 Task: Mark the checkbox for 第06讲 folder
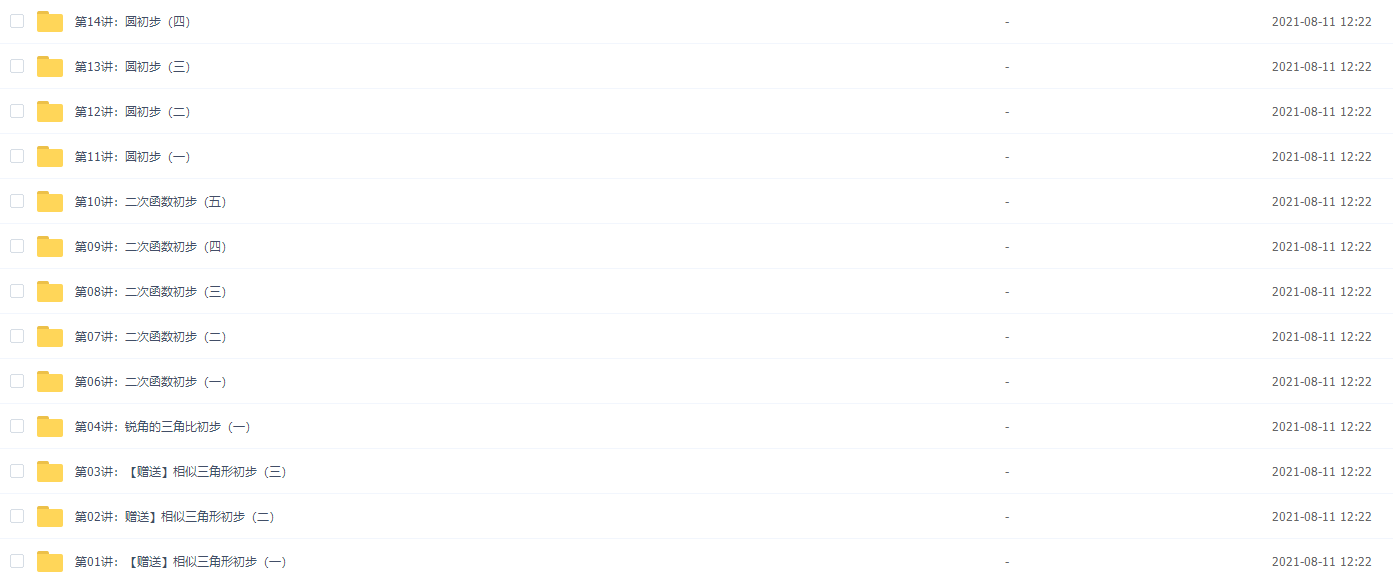pos(17,381)
